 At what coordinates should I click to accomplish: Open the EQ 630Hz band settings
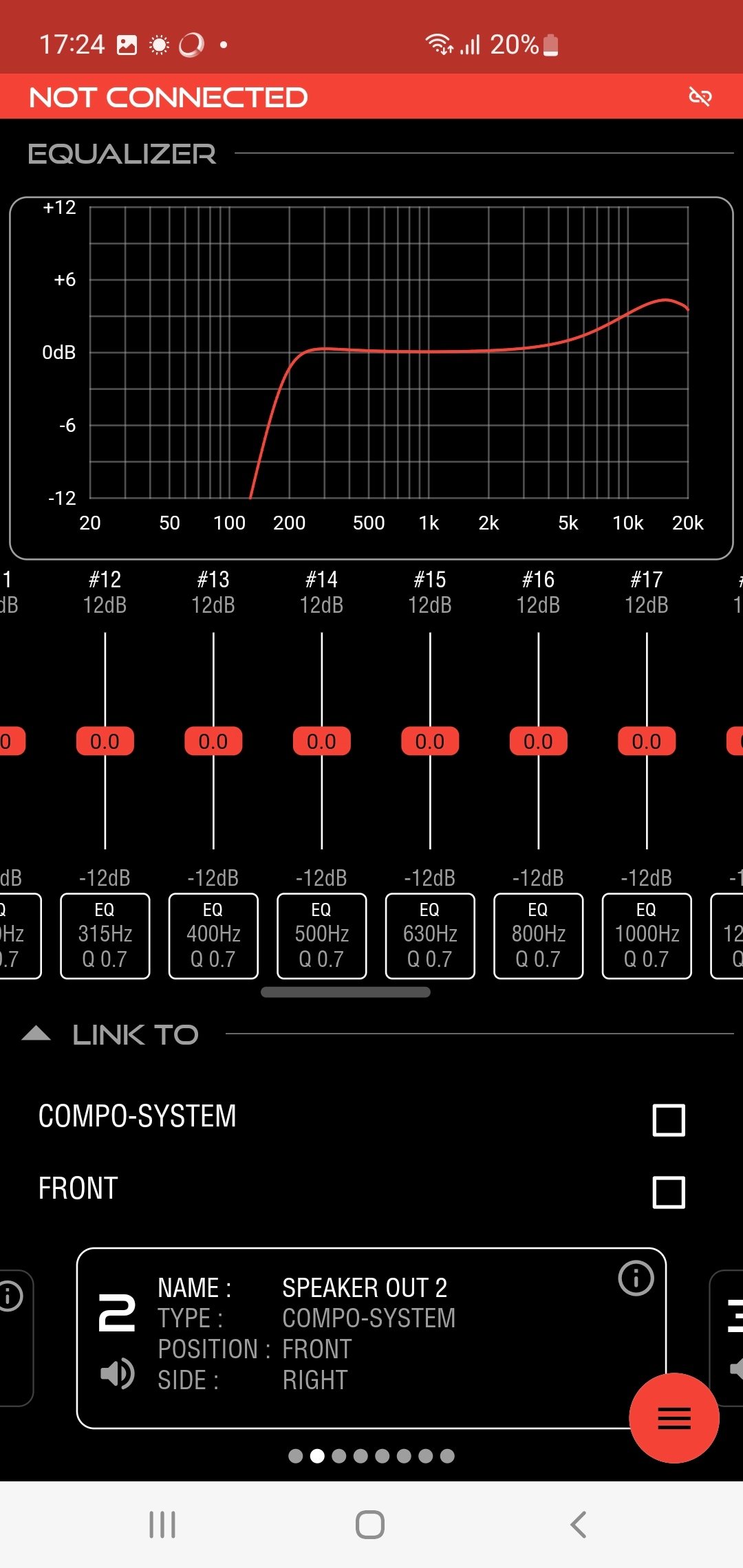[x=430, y=935]
